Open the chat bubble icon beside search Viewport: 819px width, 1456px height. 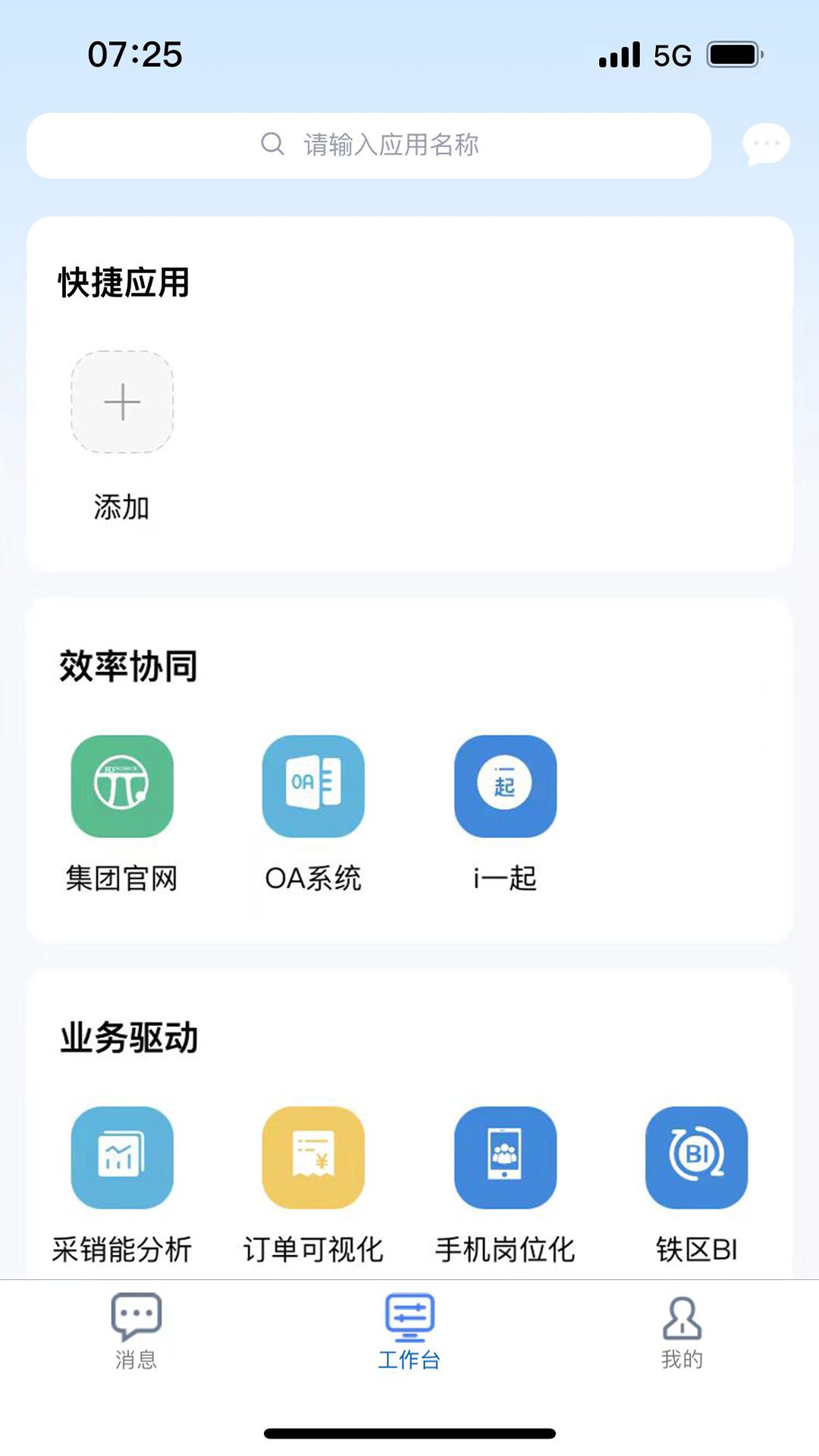(766, 143)
